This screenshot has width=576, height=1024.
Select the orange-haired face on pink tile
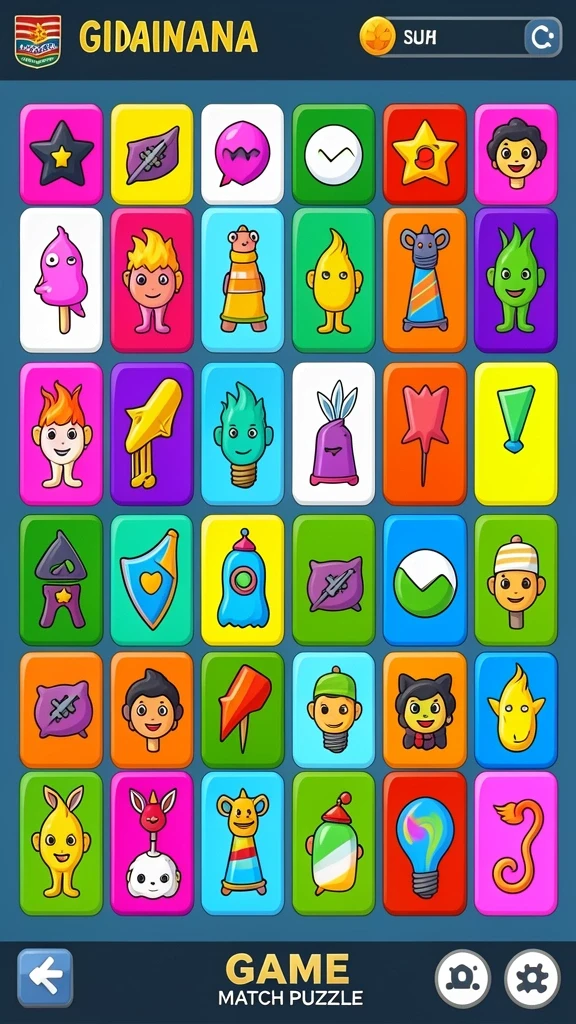point(61,434)
